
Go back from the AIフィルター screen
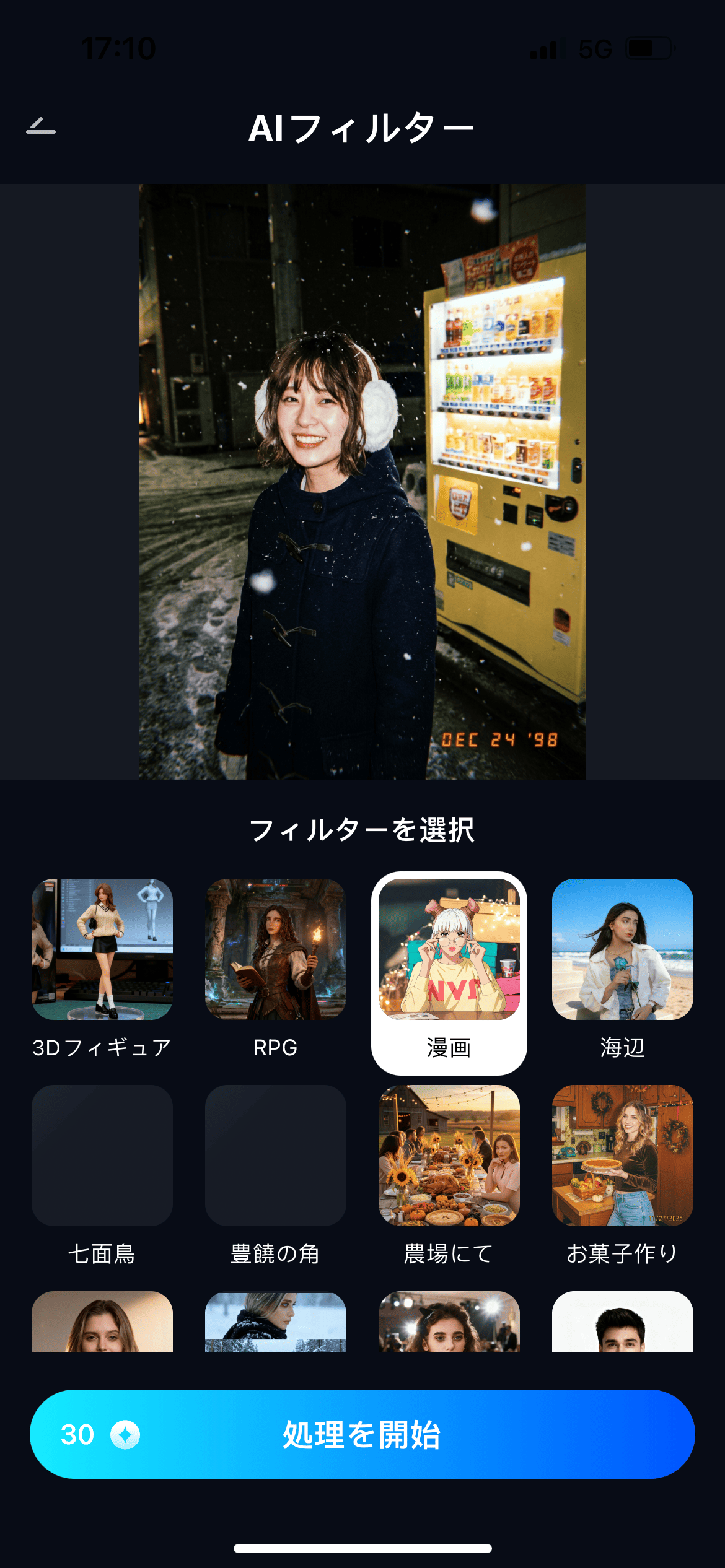[x=41, y=126]
